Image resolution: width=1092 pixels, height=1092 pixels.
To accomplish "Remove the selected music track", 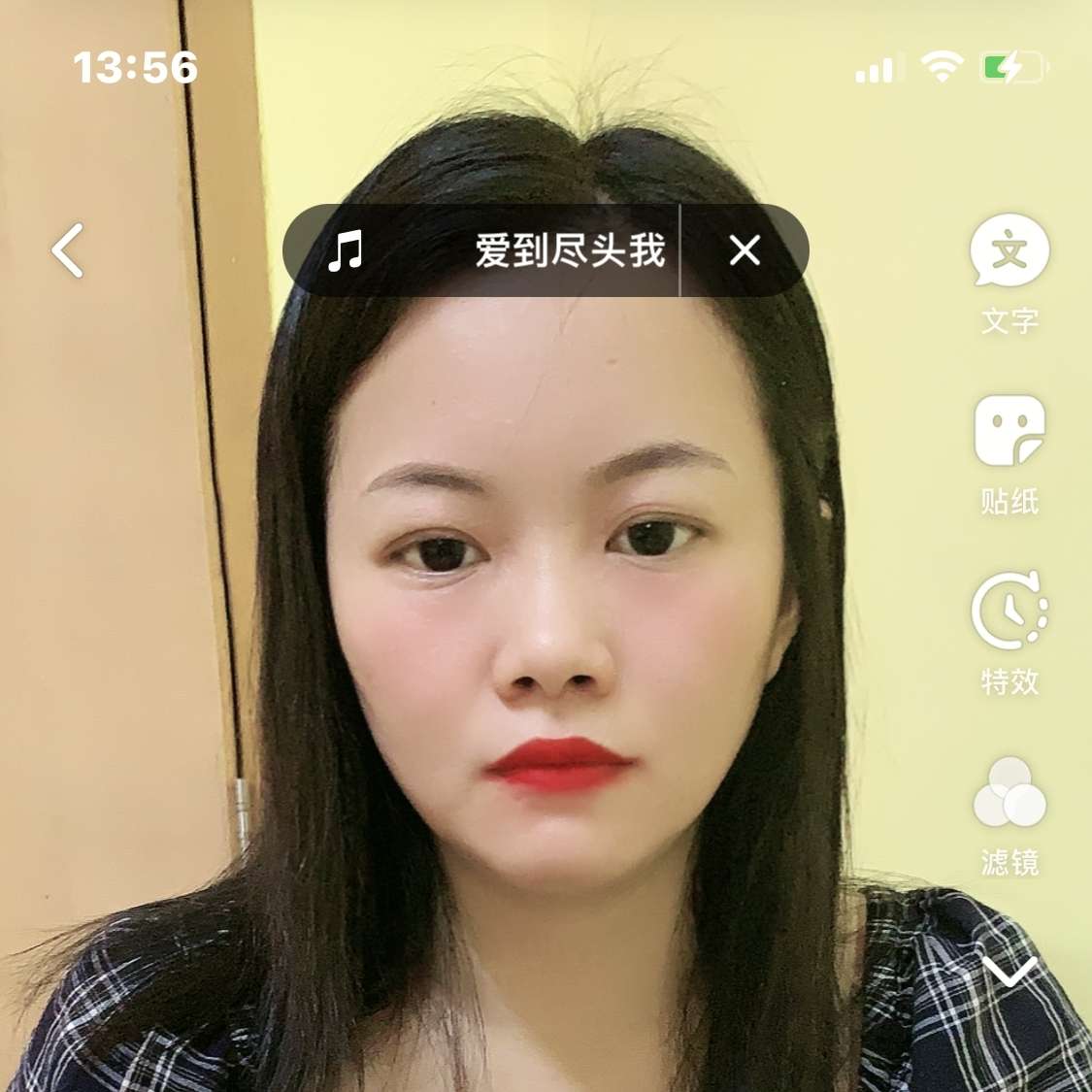I will [x=745, y=250].
